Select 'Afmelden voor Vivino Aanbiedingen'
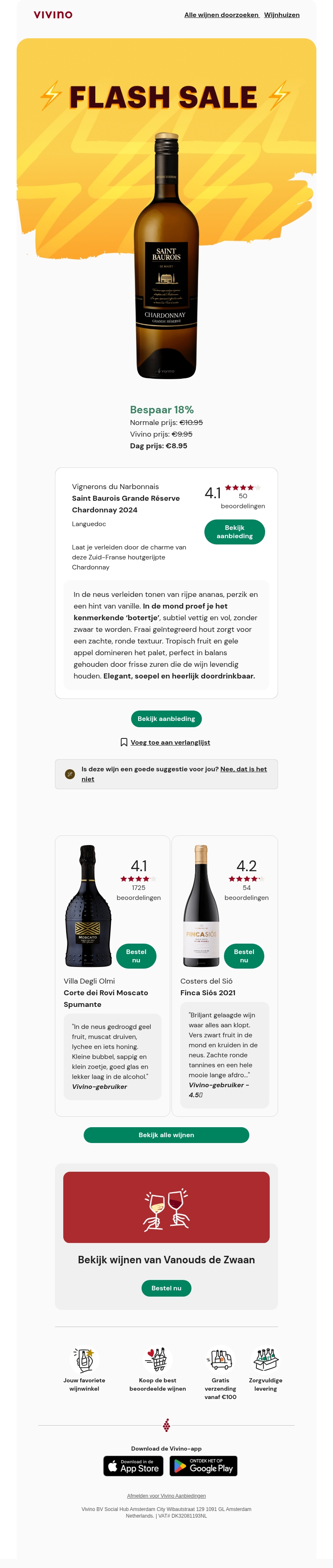This screenshot has width=333, height=1568. (166, 1496)
